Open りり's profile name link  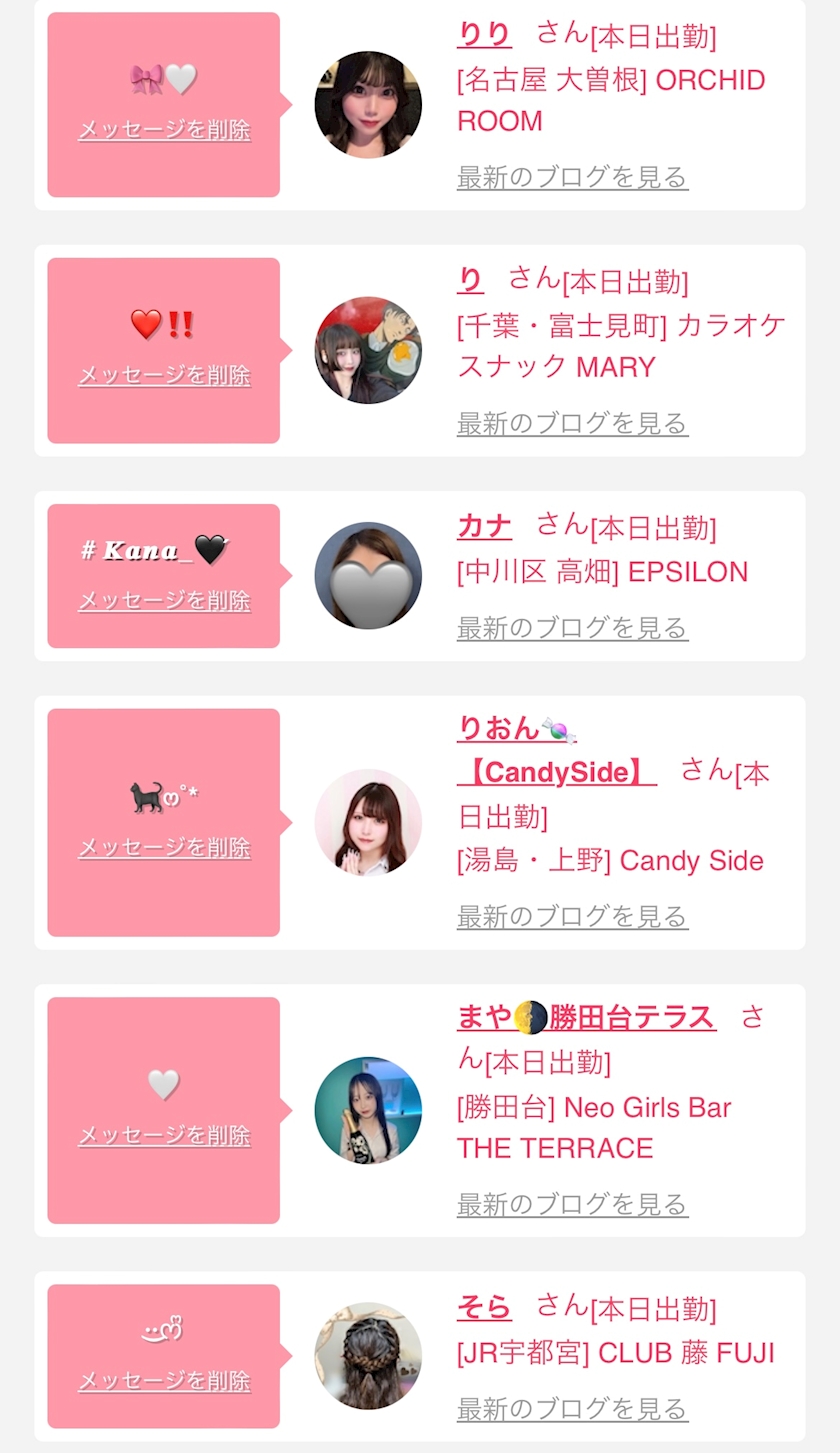coord(484,34)
